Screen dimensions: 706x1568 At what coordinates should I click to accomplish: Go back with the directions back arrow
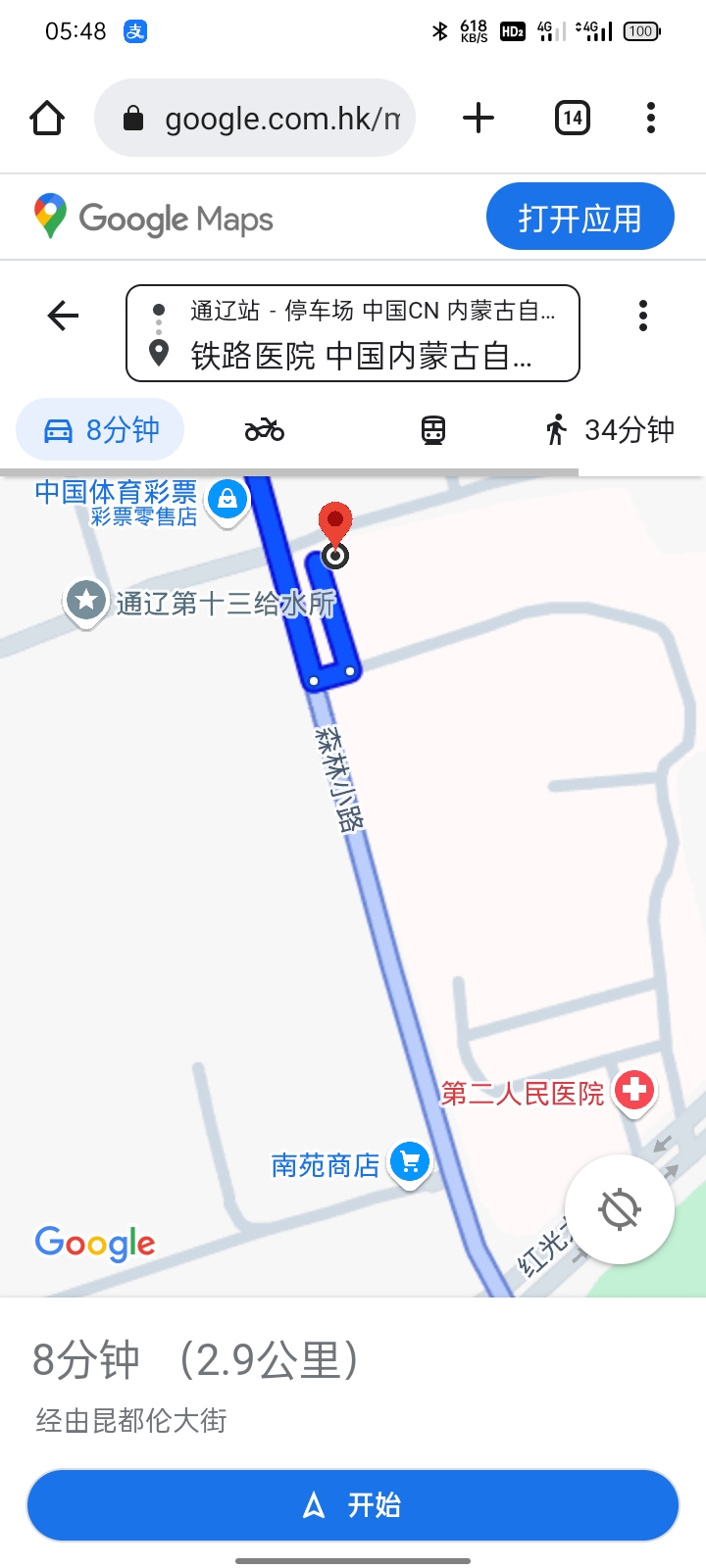[x=63, y=316]
